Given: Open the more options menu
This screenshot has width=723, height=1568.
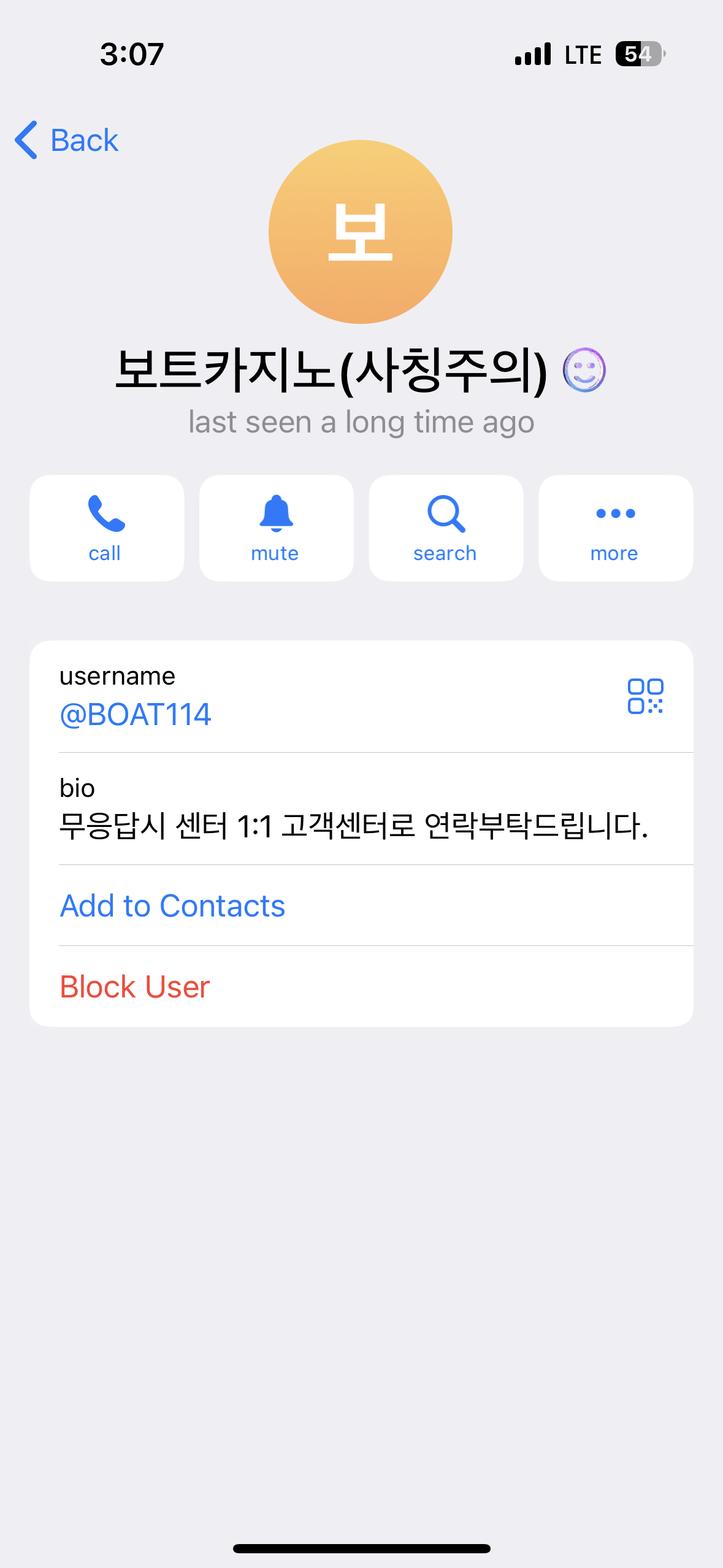Looking at the screenshot, I should [x=615, y=528].
